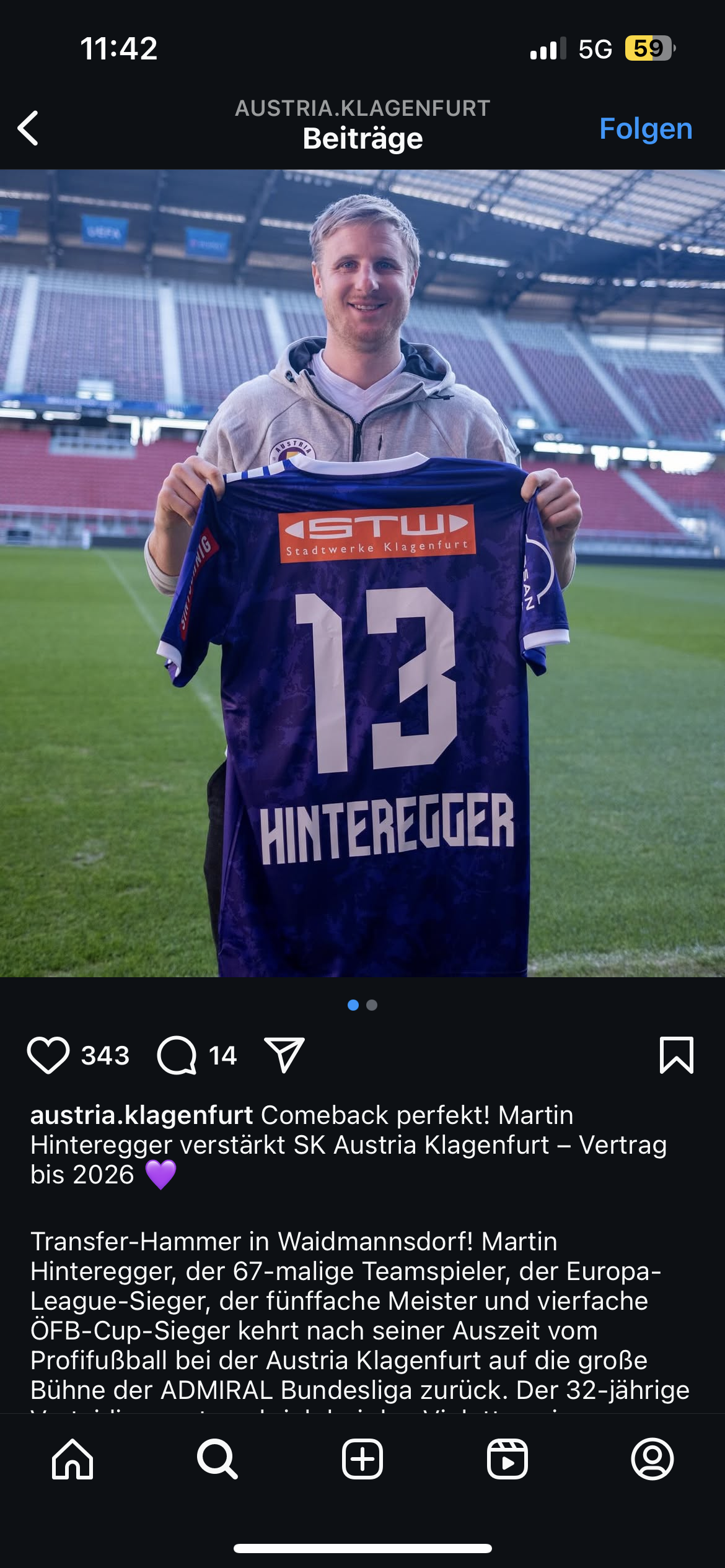Go to your own profile tab
725x1568 pixels.
pos(652,1459)
